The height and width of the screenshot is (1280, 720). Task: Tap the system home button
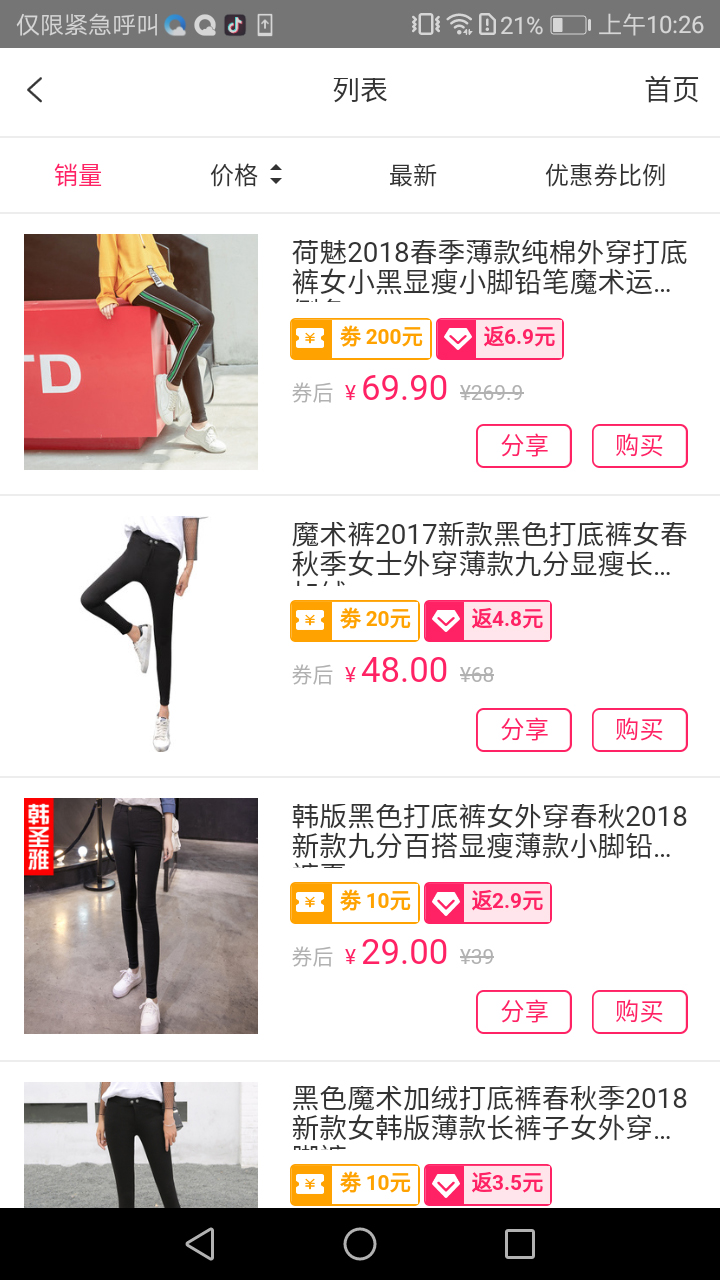pos(360,1244)
